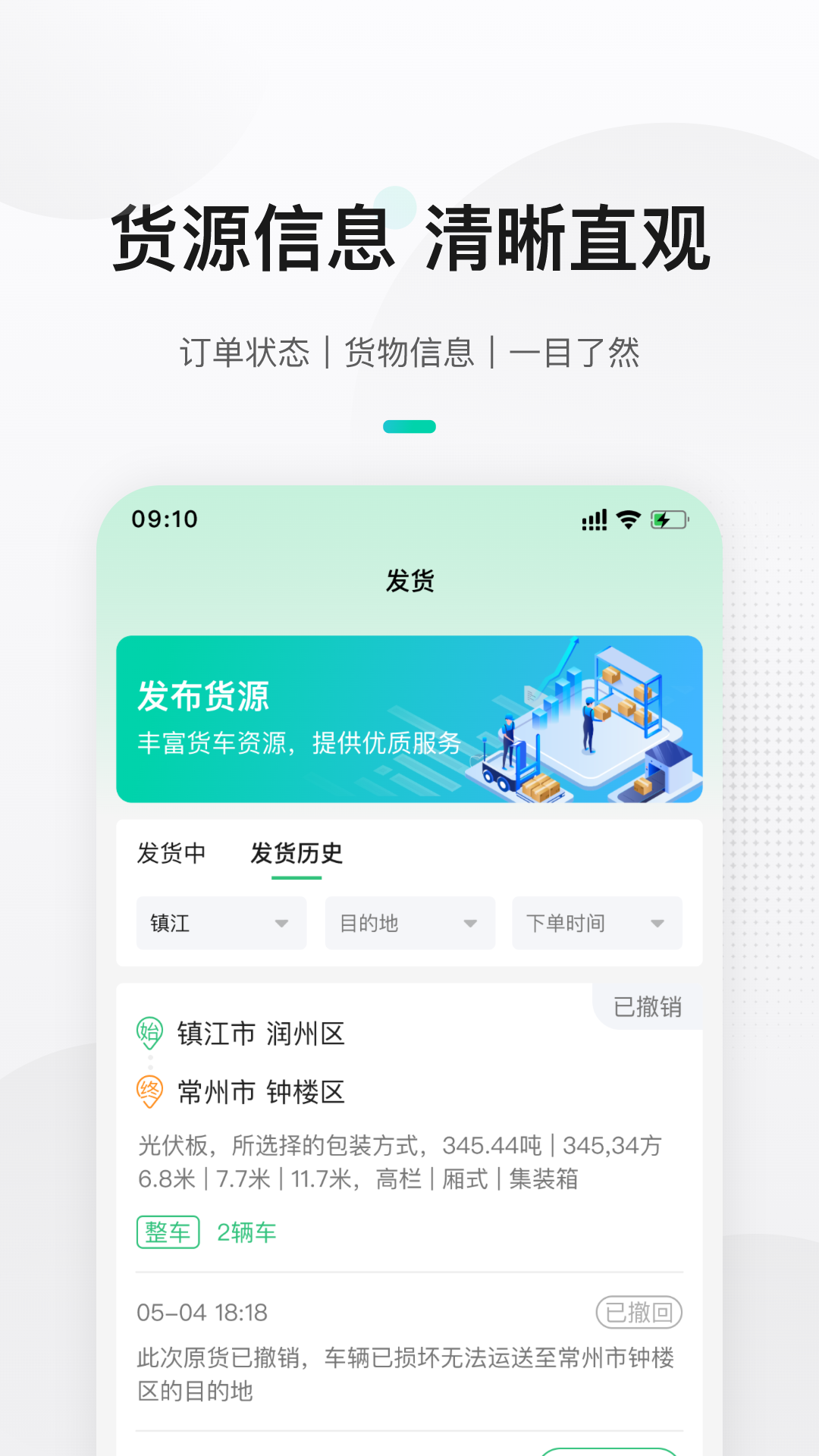Tap the cellular signal strength icon
Image resolution: width=819 pixels, height=1456 pixels.
coord(594,519)
